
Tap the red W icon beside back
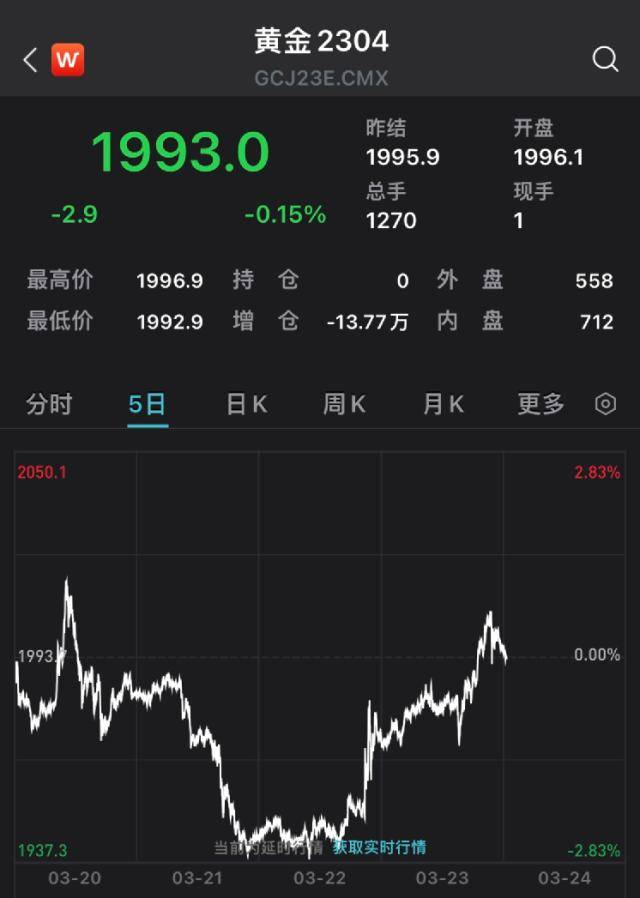[x=67, y=60]
